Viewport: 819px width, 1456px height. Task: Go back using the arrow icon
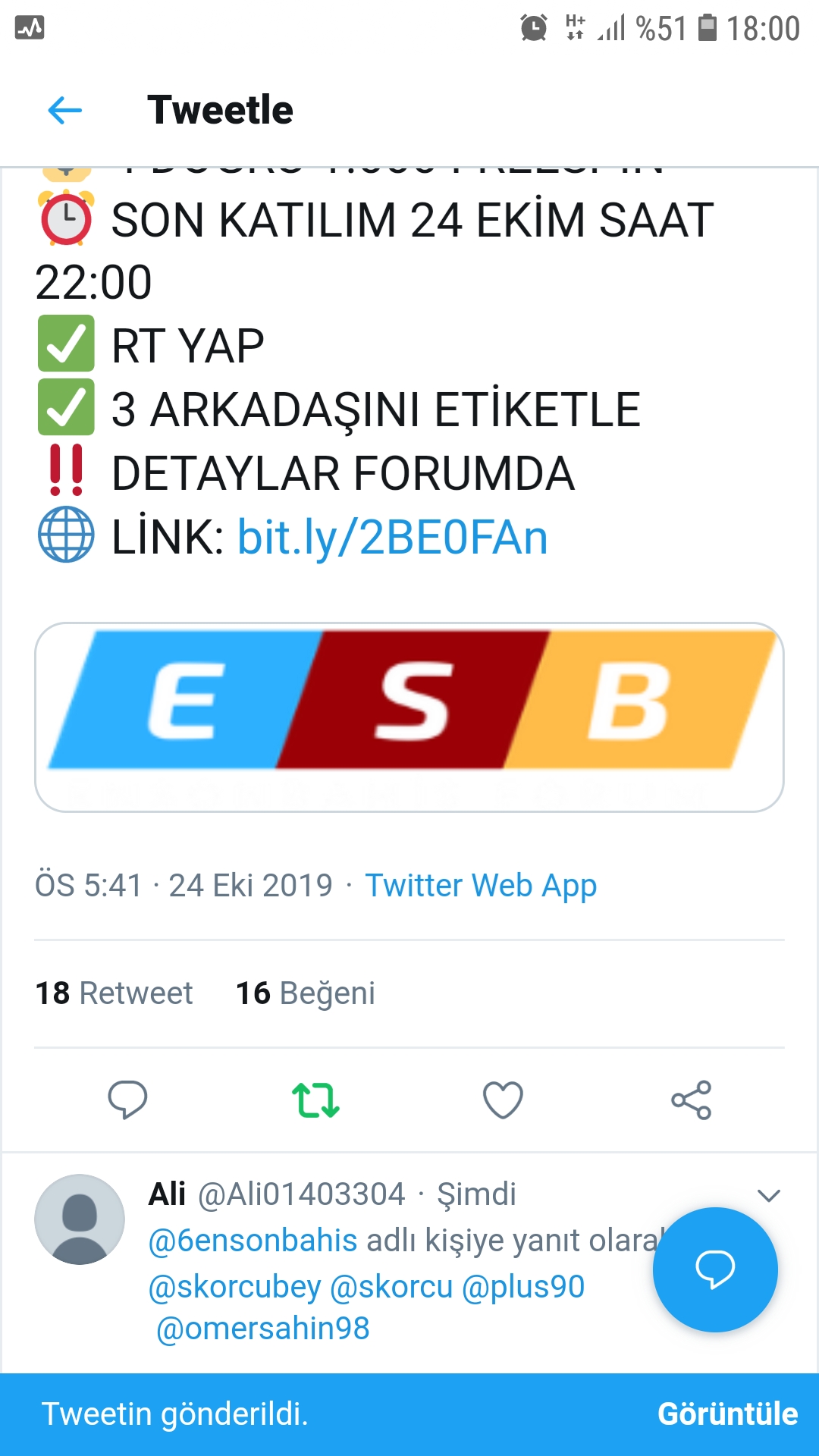[64, 111]
